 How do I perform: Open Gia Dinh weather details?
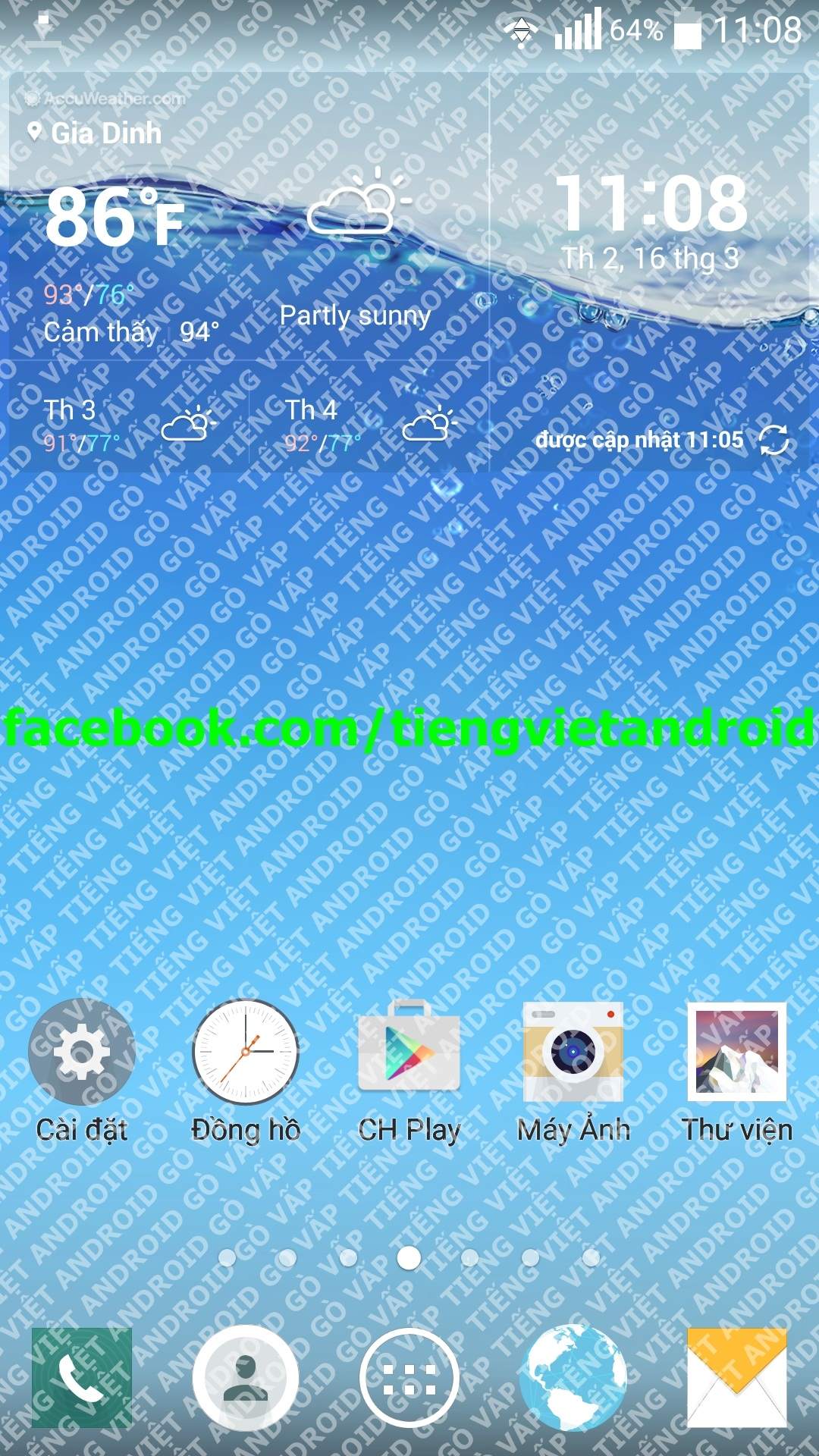(106, 133)
